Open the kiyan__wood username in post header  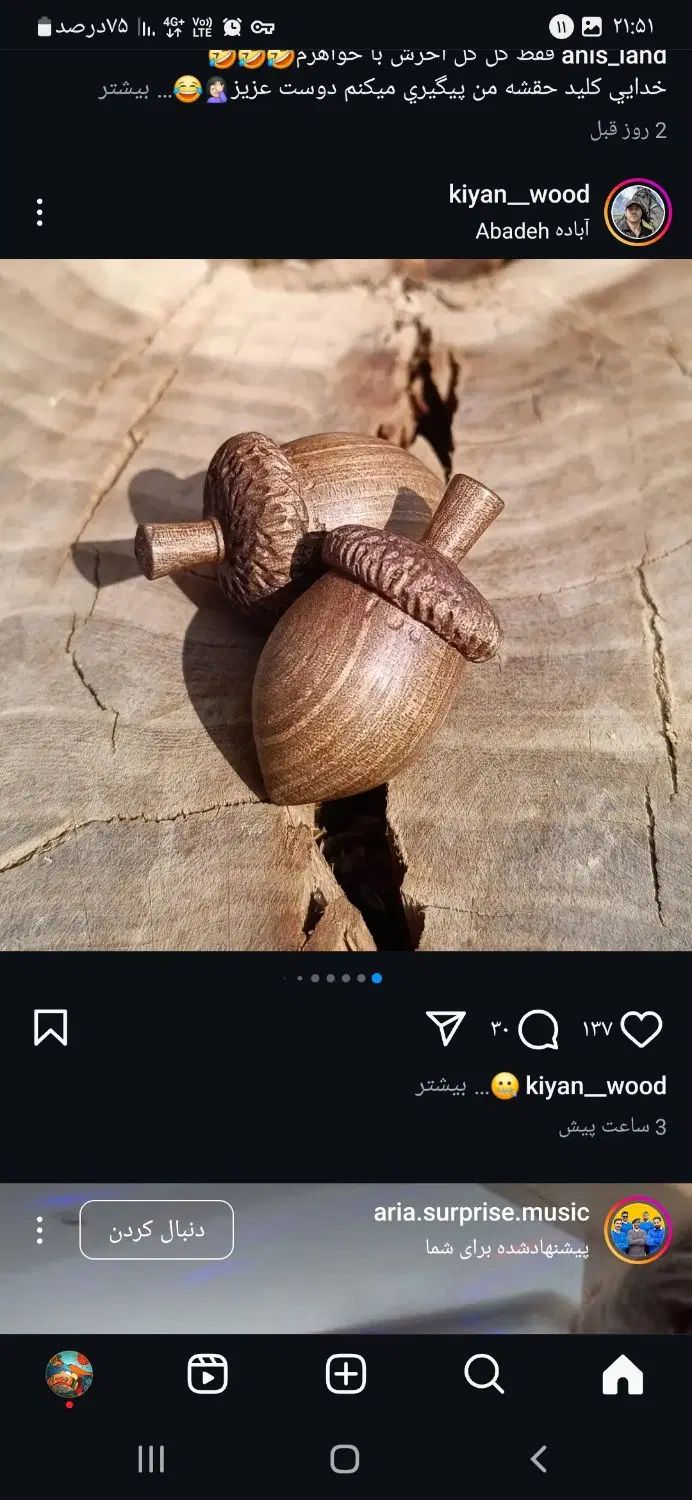[519, 194]
